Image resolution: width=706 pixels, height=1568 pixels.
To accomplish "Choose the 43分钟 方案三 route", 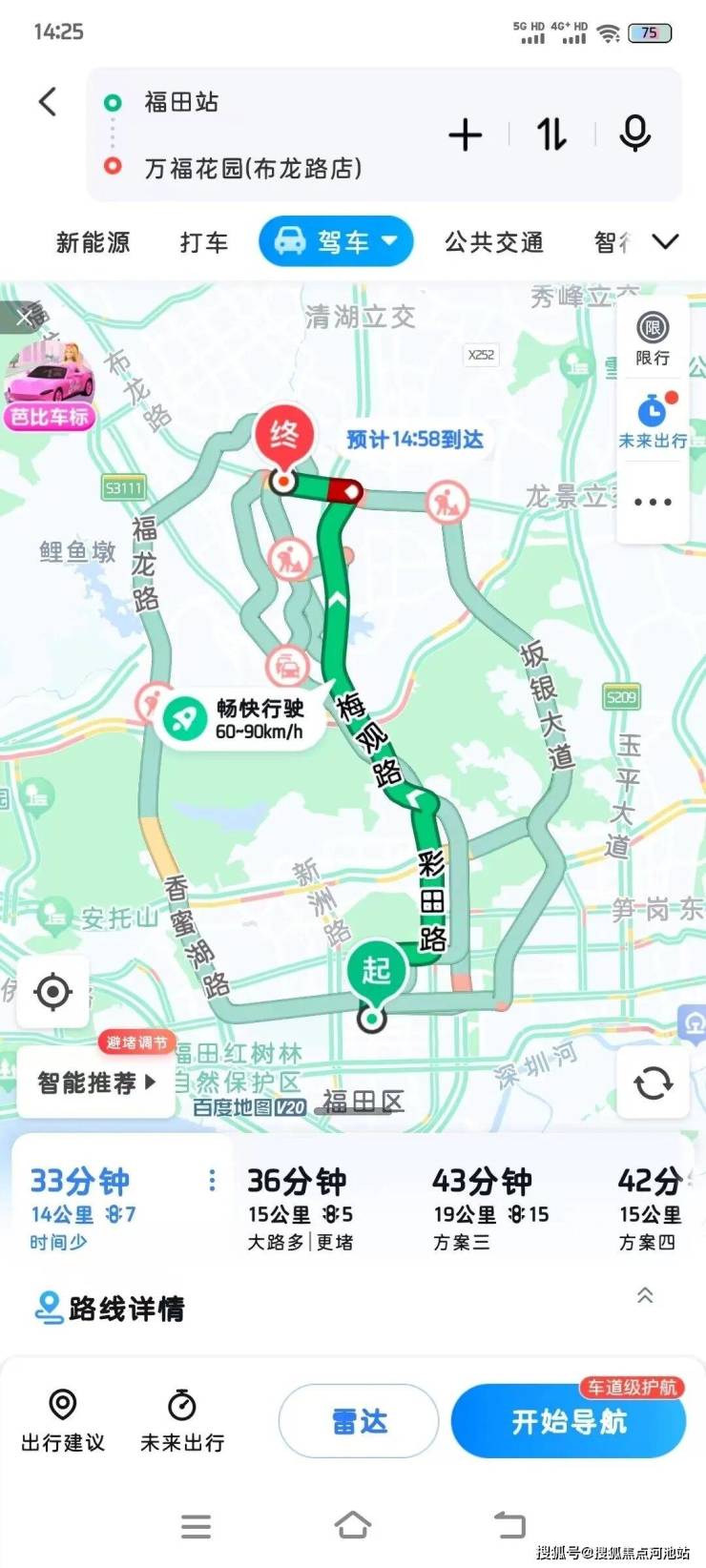I will click(488, 1206).
